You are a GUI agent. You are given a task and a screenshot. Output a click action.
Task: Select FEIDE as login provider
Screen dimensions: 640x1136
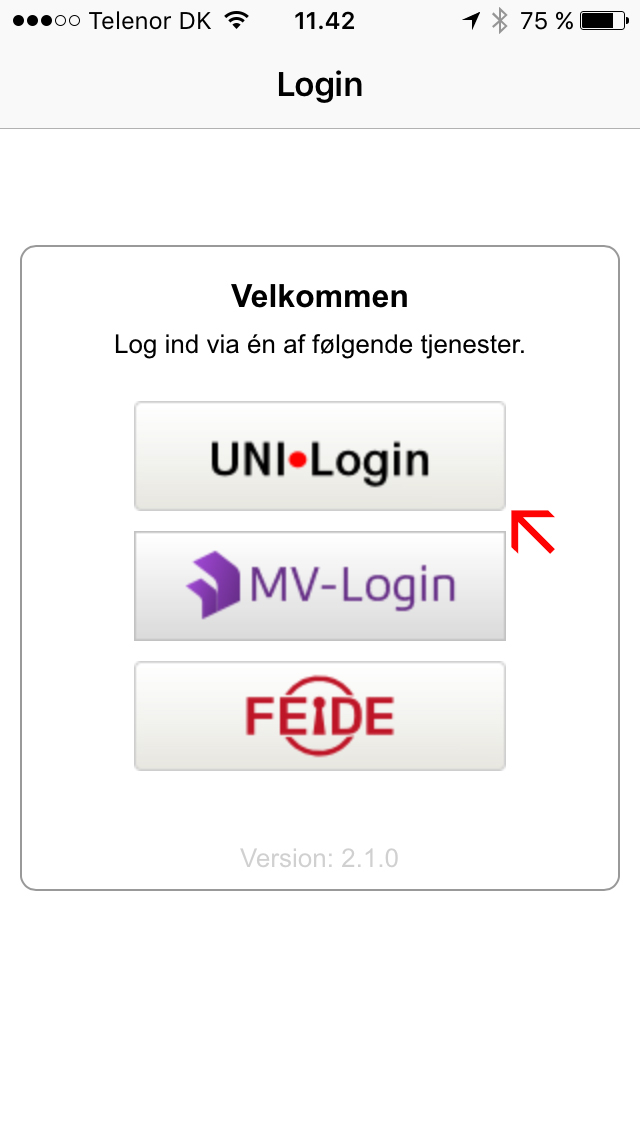[x=319, y=716]
